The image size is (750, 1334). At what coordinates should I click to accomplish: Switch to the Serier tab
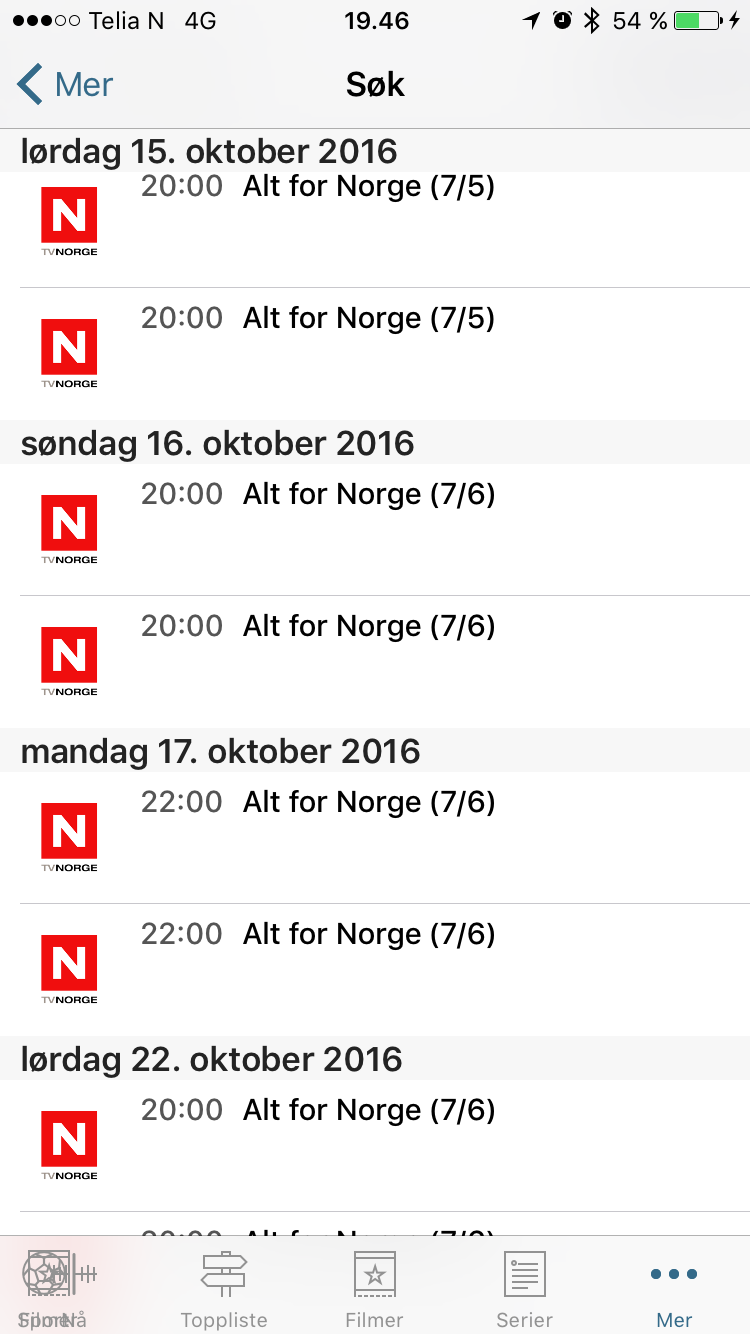(x=524, y=1288)
